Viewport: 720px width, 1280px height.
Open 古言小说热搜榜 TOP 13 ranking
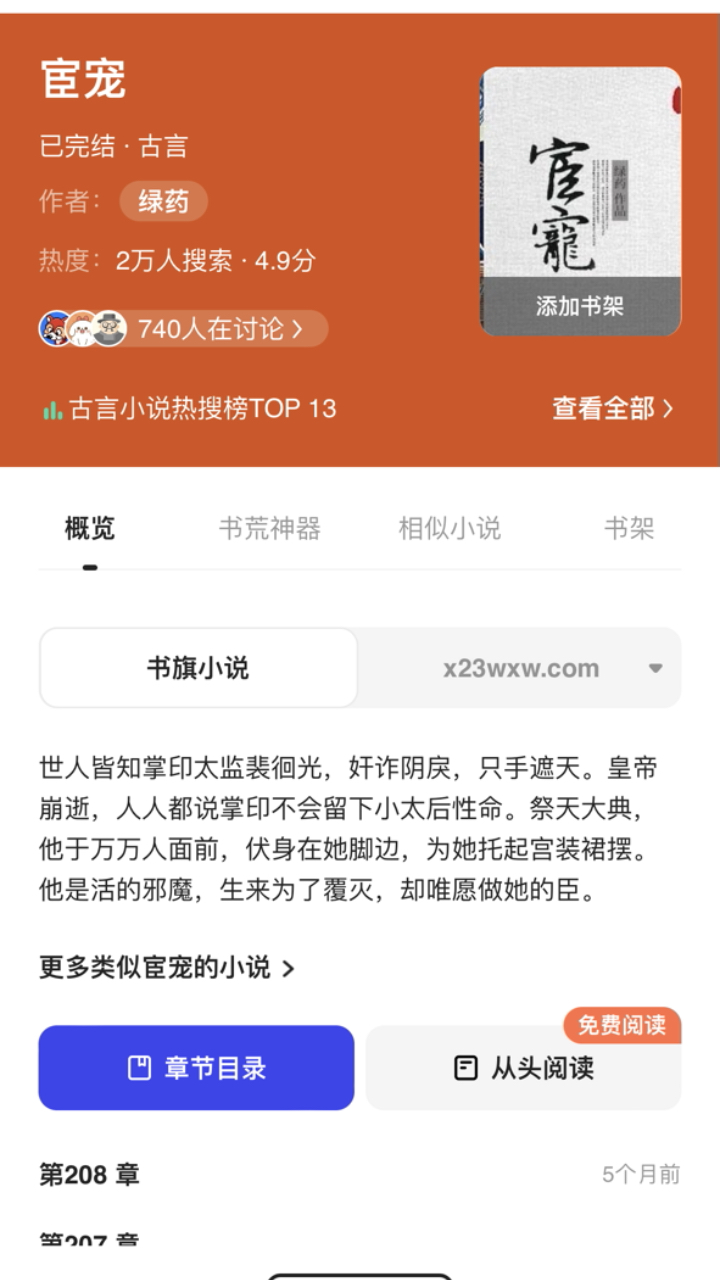pyautogui.click(x=189, y=408)
